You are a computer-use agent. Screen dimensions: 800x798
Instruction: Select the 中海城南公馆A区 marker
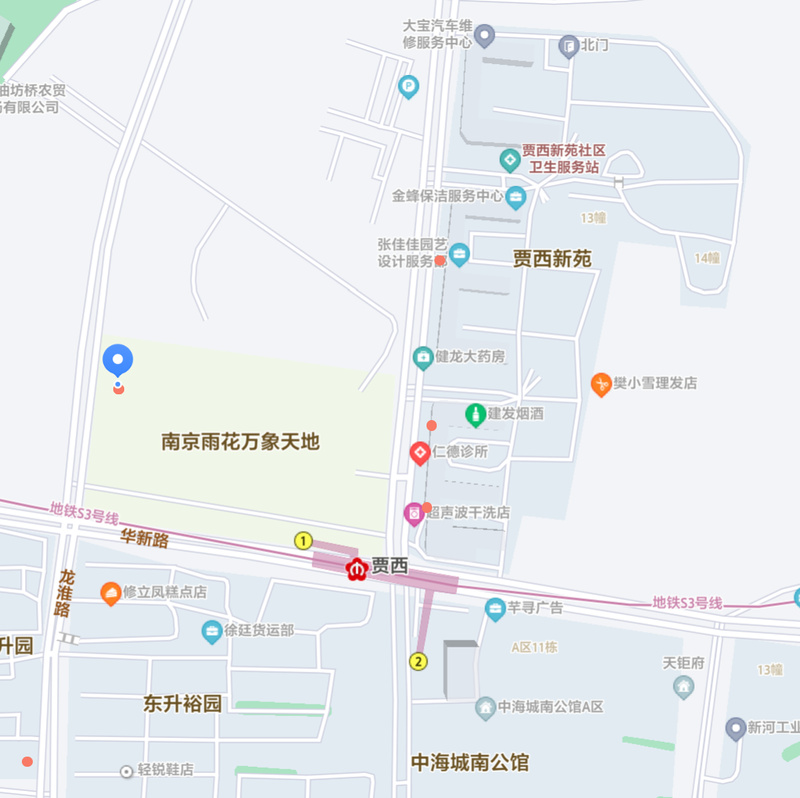pos(485,707)
